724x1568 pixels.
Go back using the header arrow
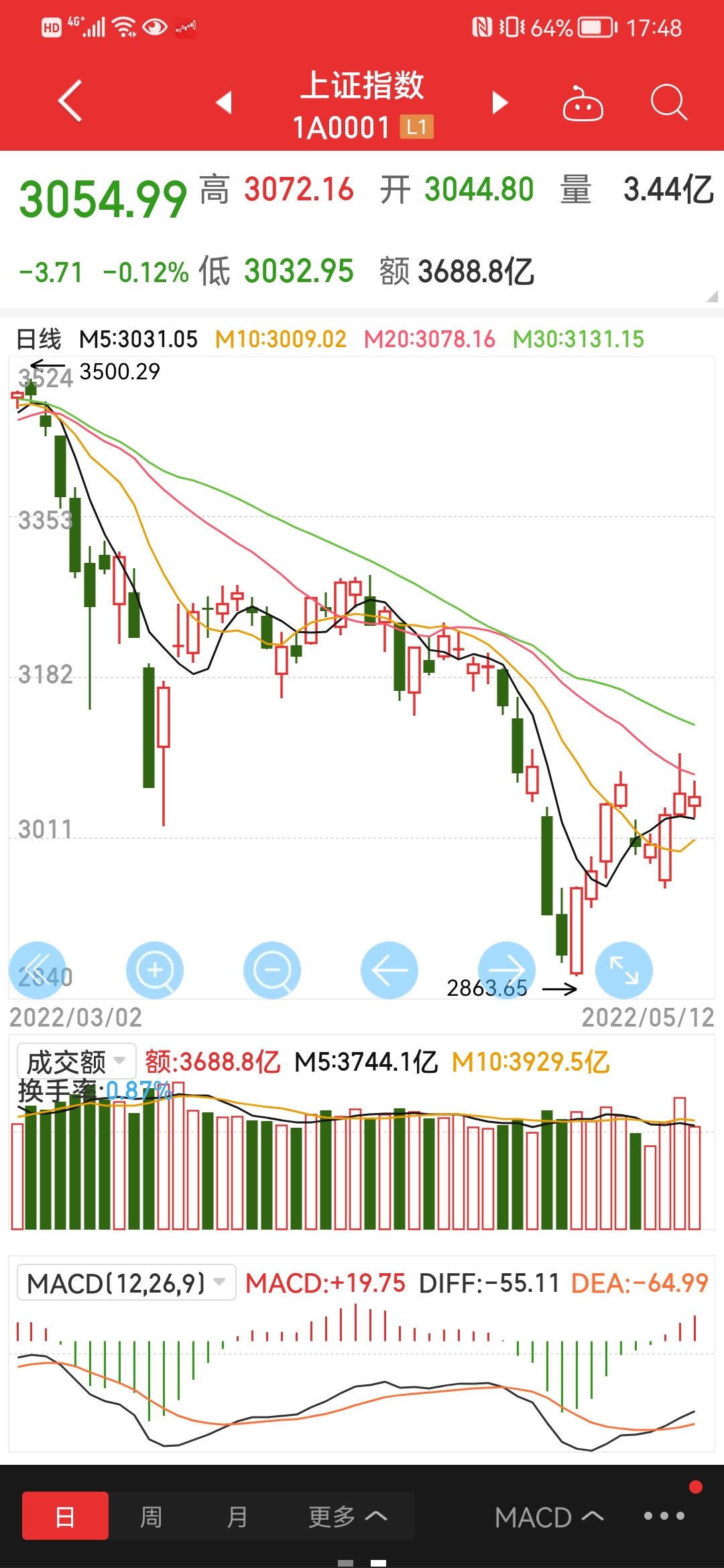click(70, 101)
